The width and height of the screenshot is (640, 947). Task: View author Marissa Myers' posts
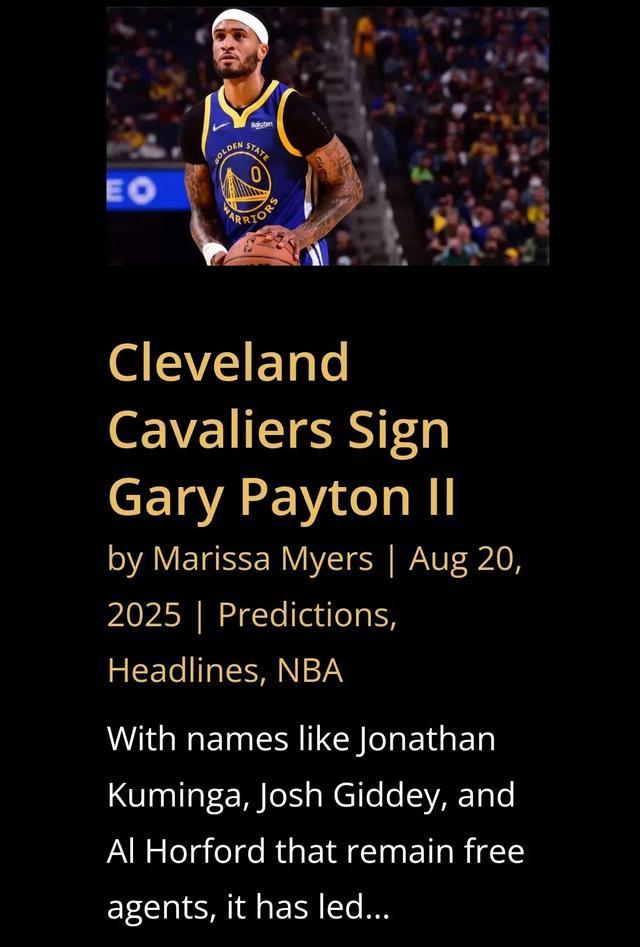[262, 559]
